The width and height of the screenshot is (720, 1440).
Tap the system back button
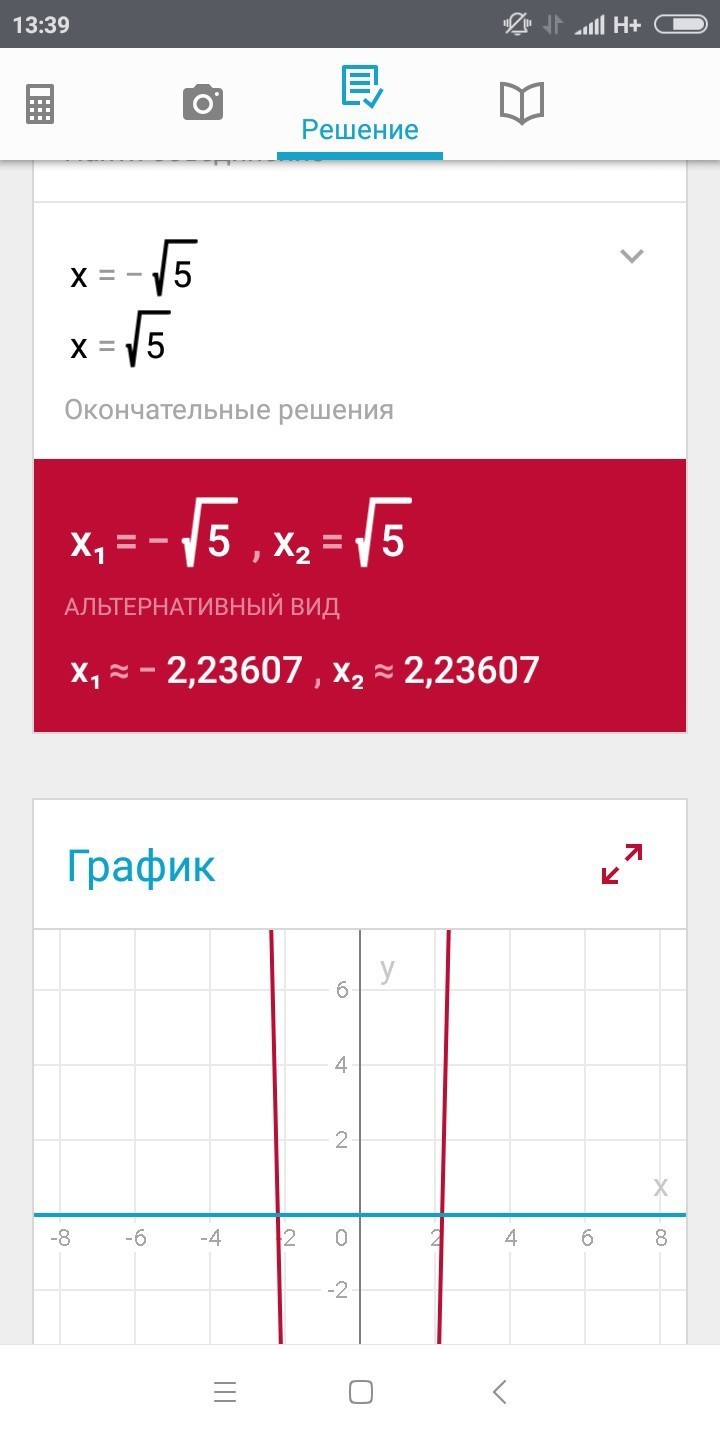(500, 1392)
